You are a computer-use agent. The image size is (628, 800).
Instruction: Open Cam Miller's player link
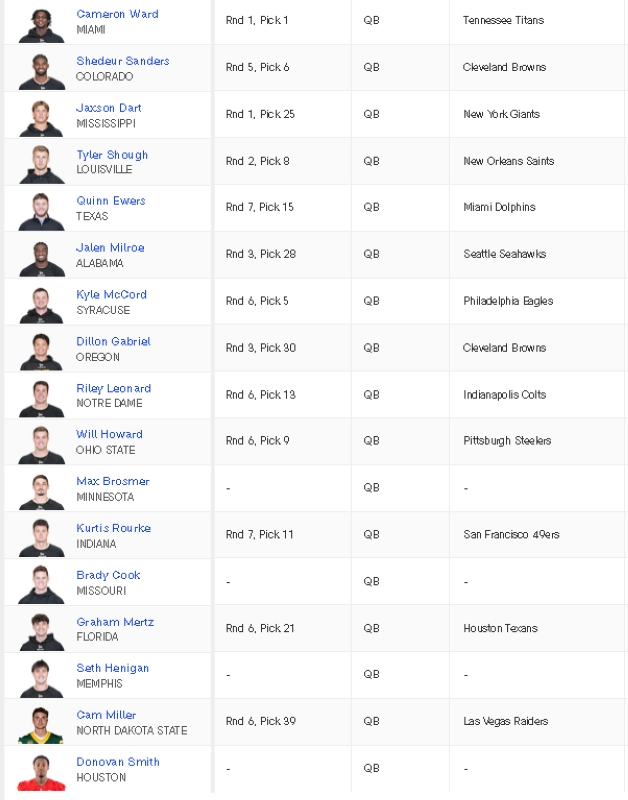pos(104,715)
